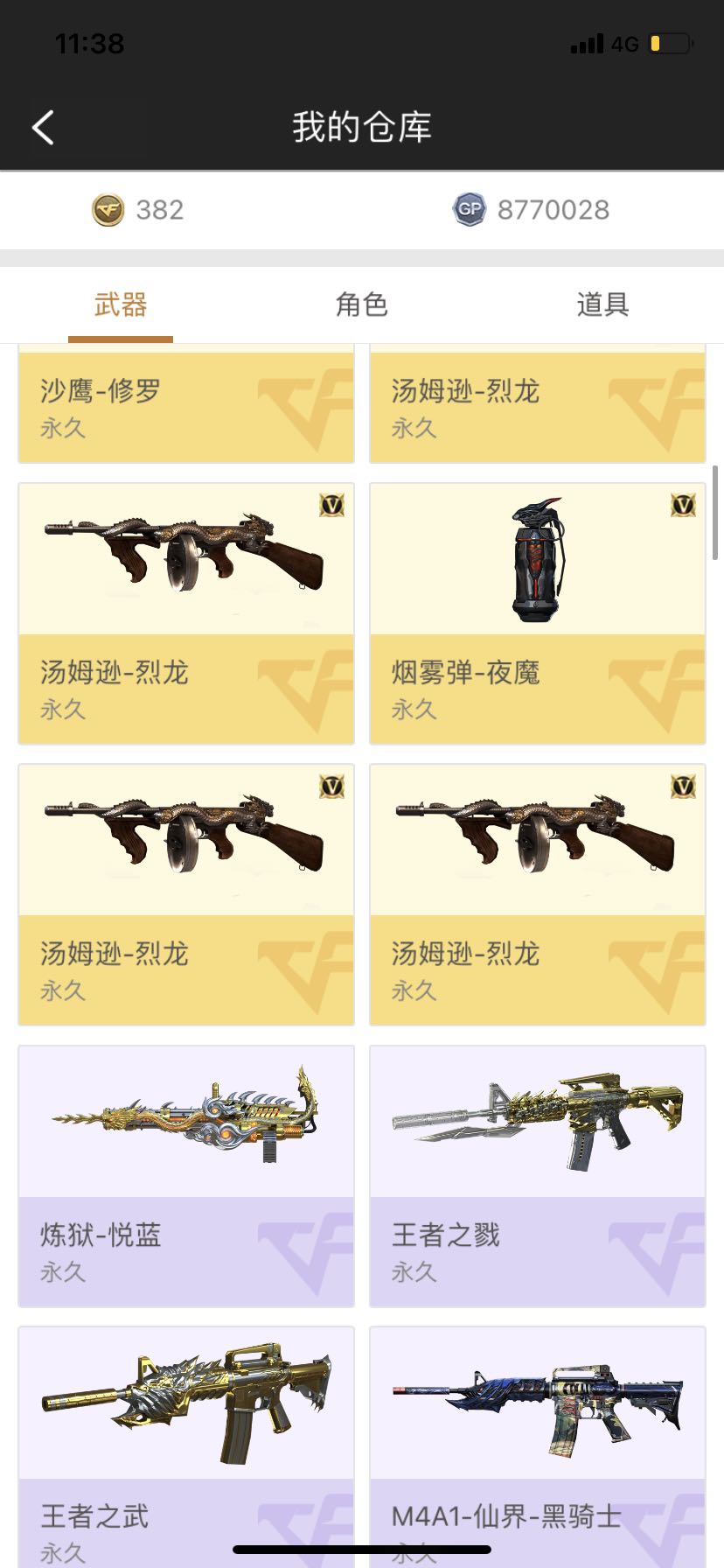The height and width of the screenshot is (1568, 724).
Task: Open the 沙鹰-修罗 weapon card
Action: click(186, 403)
